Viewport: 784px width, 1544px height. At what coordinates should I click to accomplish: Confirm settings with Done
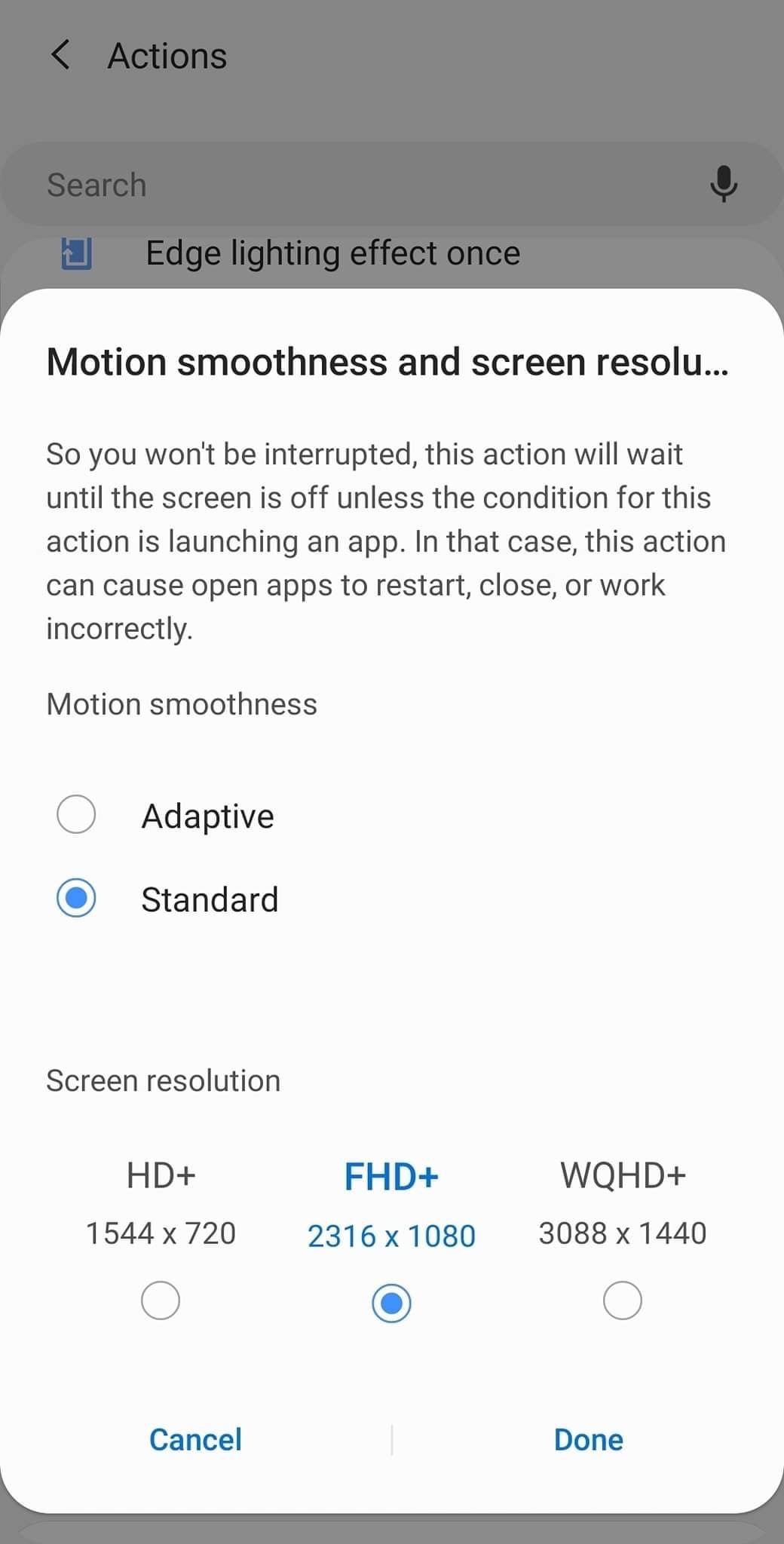pyautogui.click(x=588, y=1440)
